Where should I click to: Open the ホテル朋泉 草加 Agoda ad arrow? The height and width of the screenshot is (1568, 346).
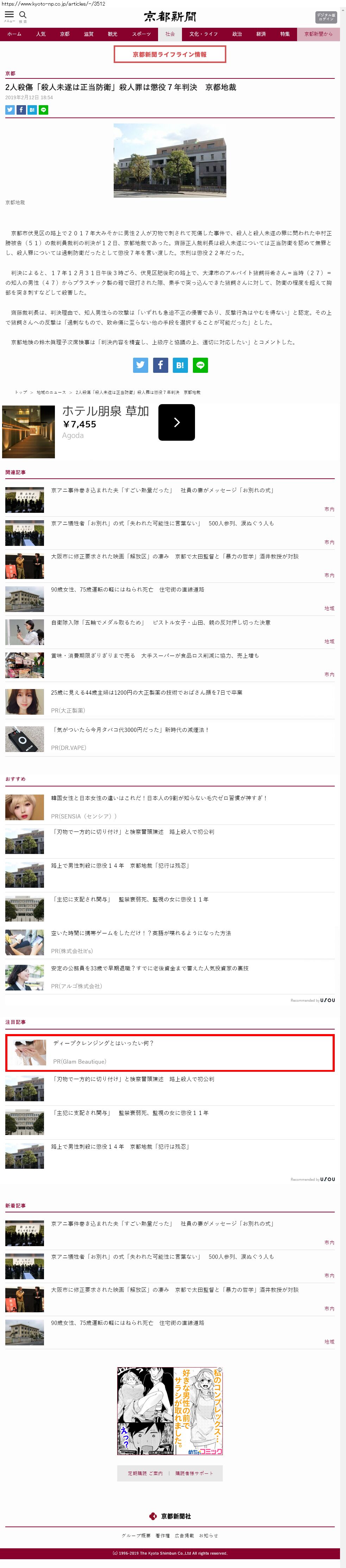pyautogui.click(x=176, y=422)
